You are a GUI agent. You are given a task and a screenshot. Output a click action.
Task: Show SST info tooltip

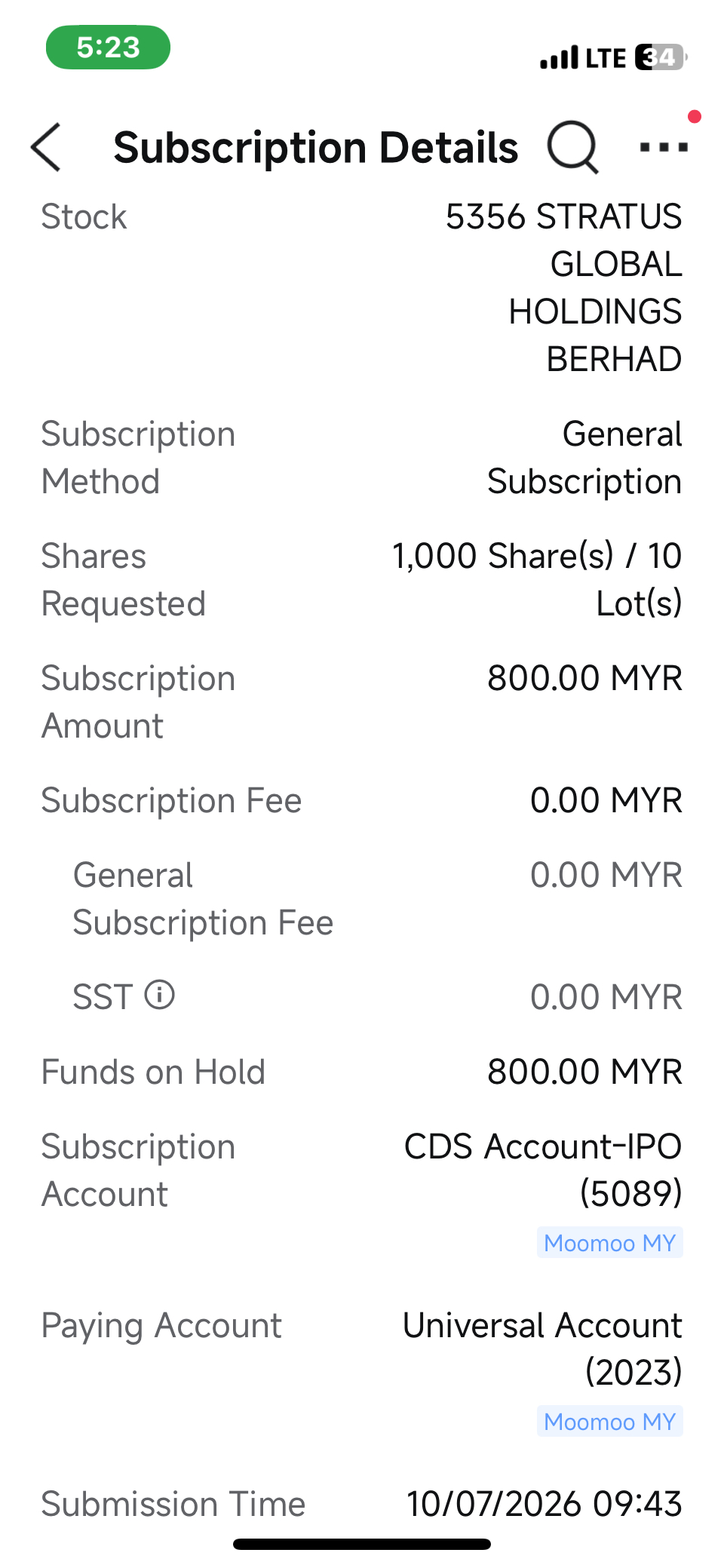(x=160, y=995)
